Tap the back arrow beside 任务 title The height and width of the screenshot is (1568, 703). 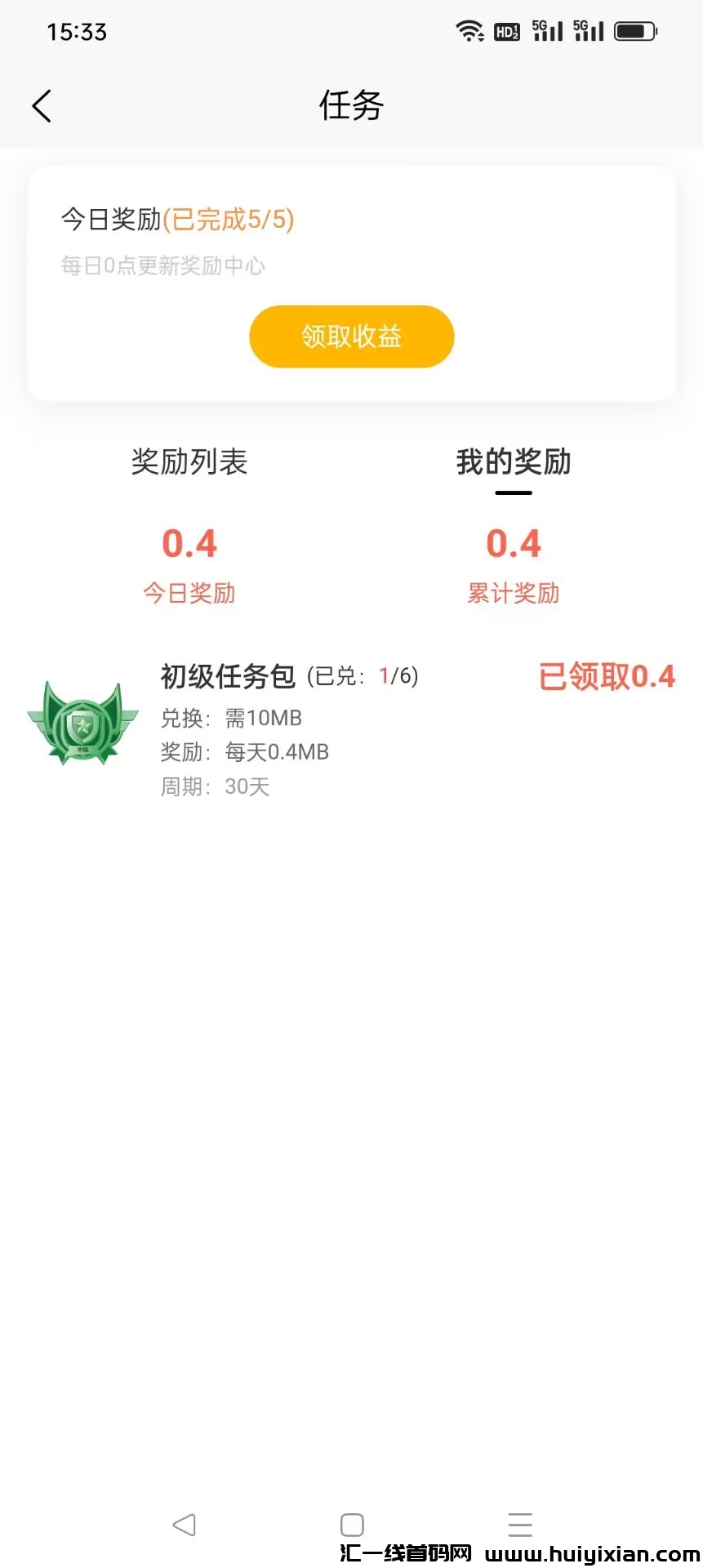[41, 105]
